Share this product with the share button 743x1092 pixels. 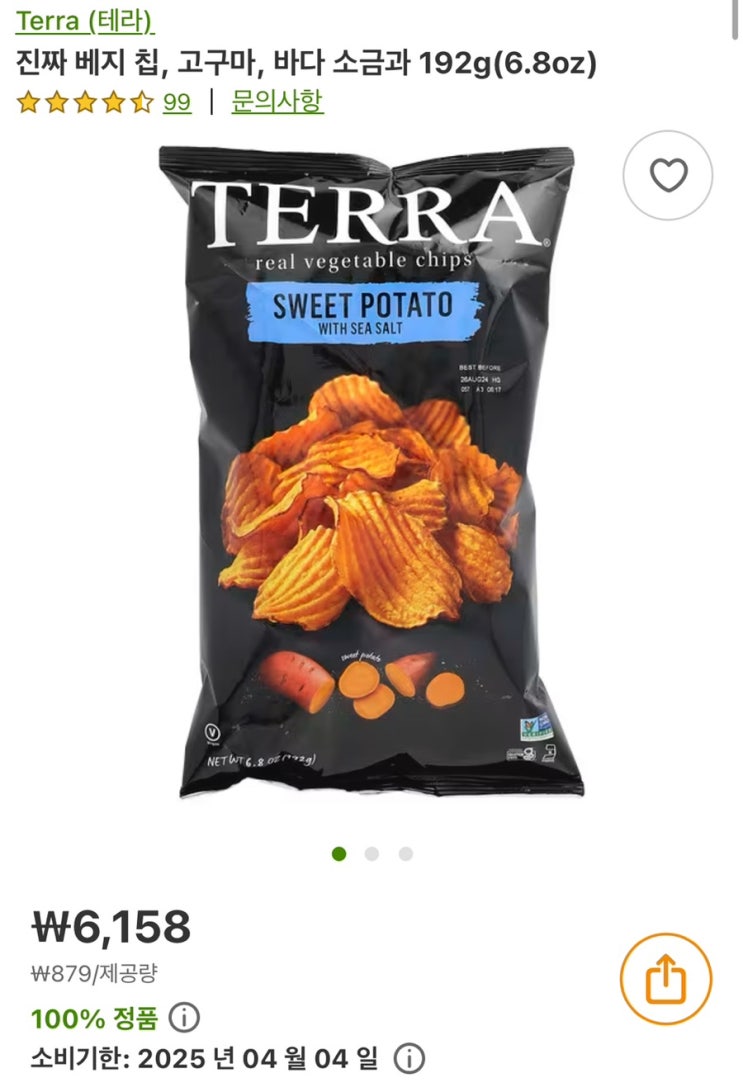[665, 979]
